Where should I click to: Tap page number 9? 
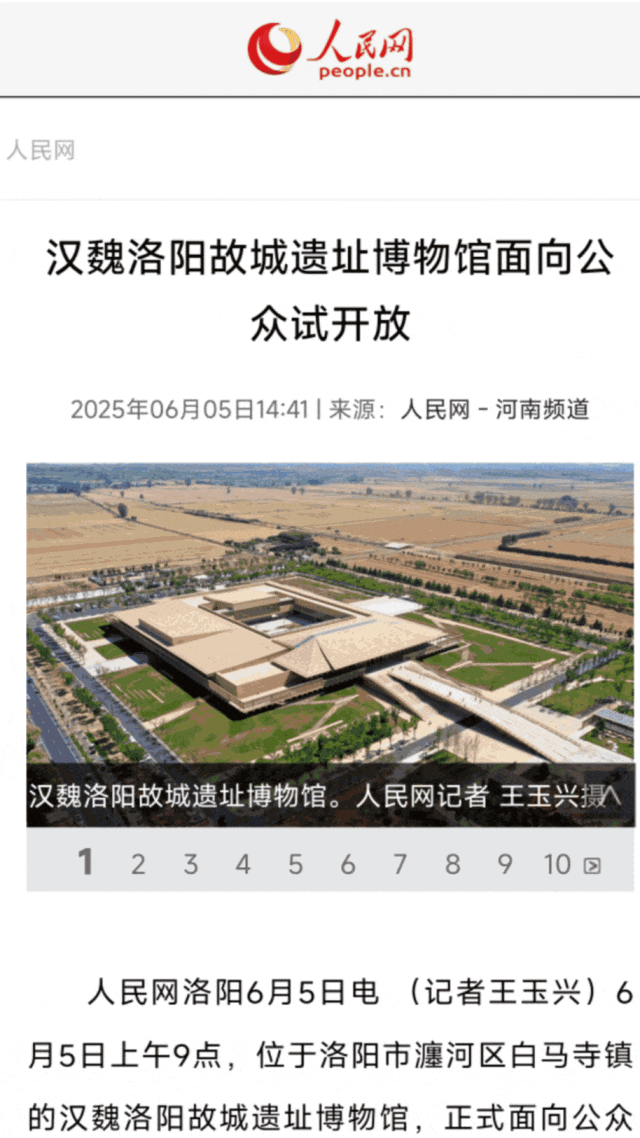coord(505,864)
